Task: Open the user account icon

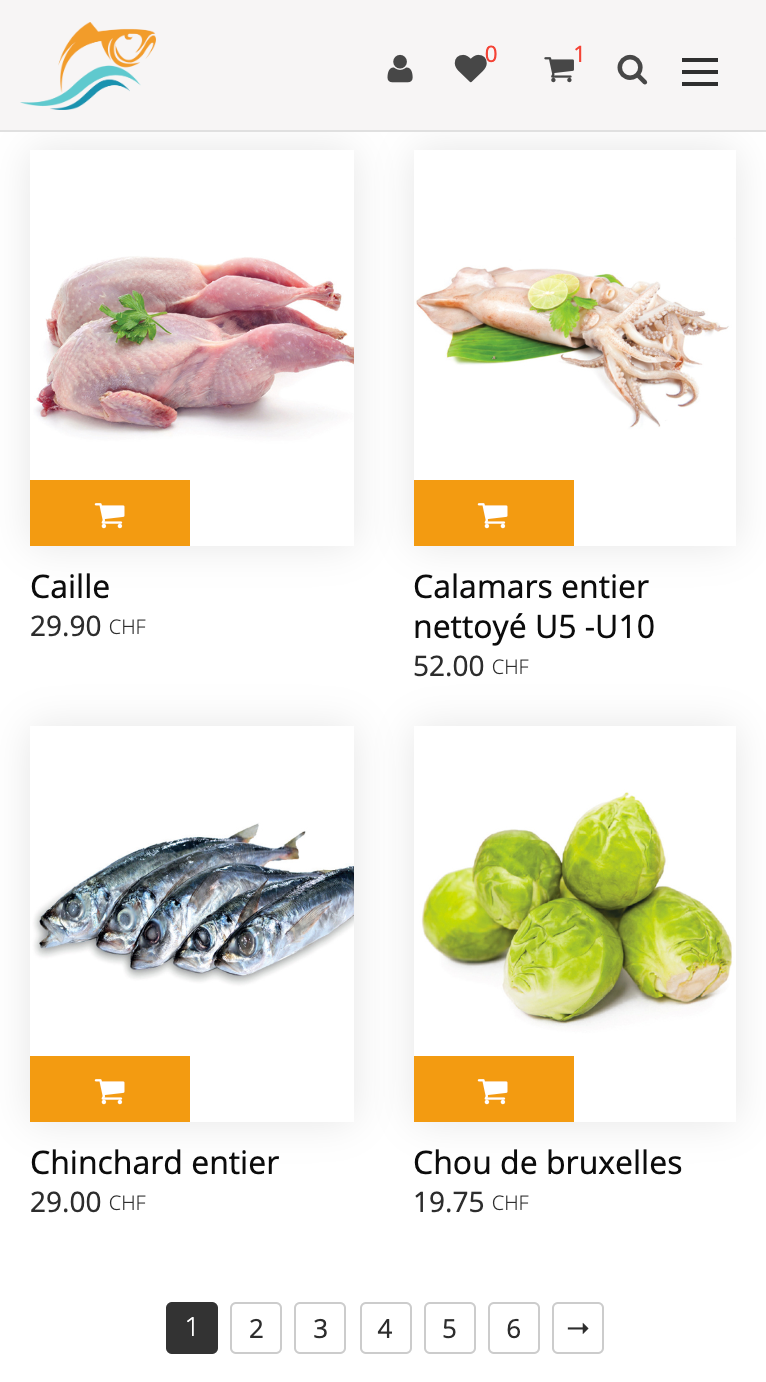Action: 400,70
